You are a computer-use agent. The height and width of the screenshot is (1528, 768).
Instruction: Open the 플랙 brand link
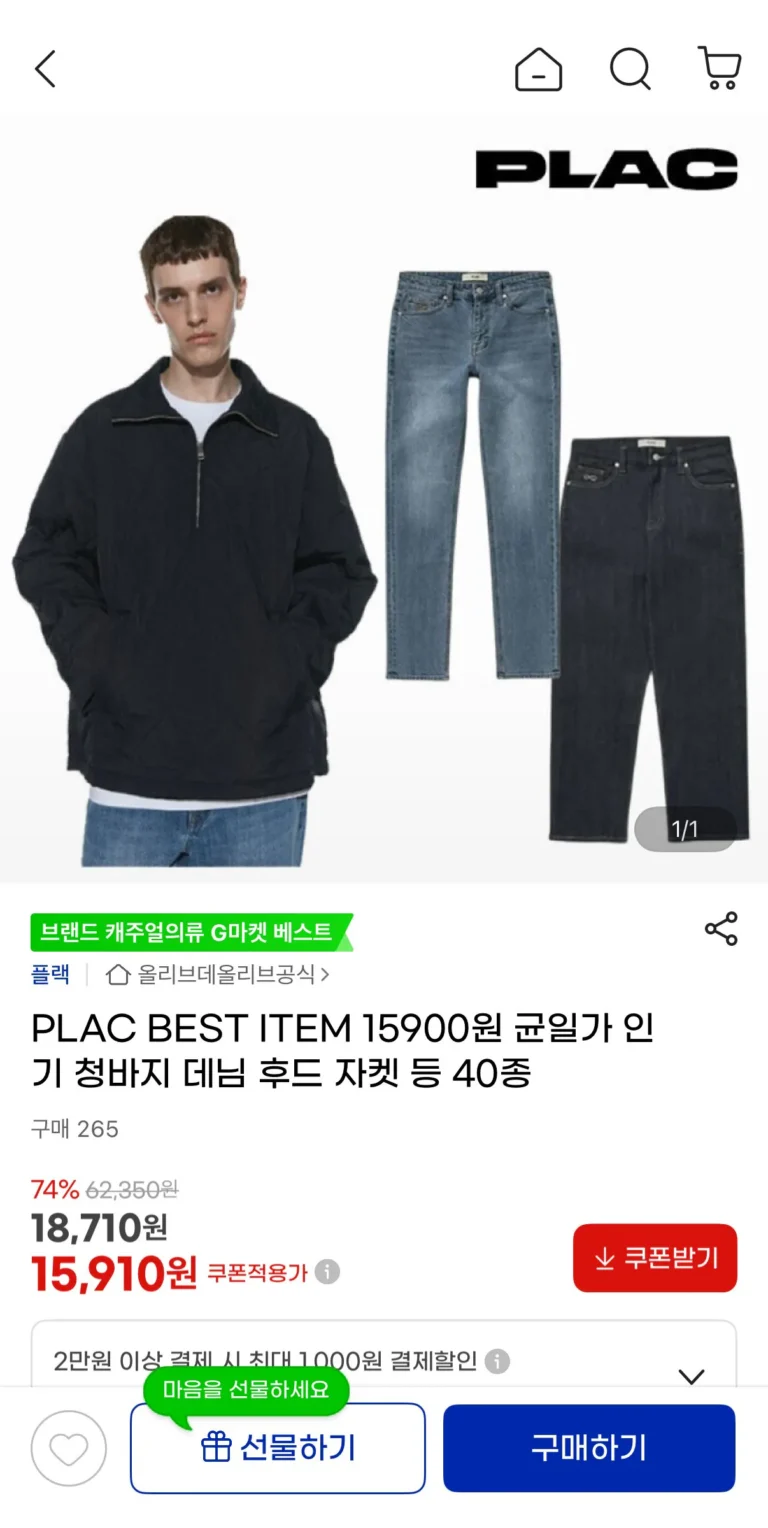[50, 974]
